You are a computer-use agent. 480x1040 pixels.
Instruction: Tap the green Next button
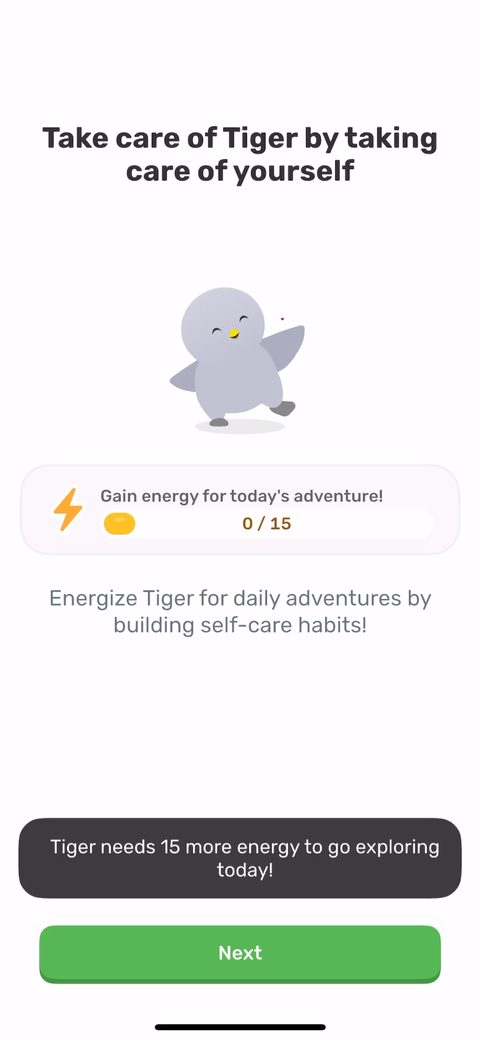point(240,954)
